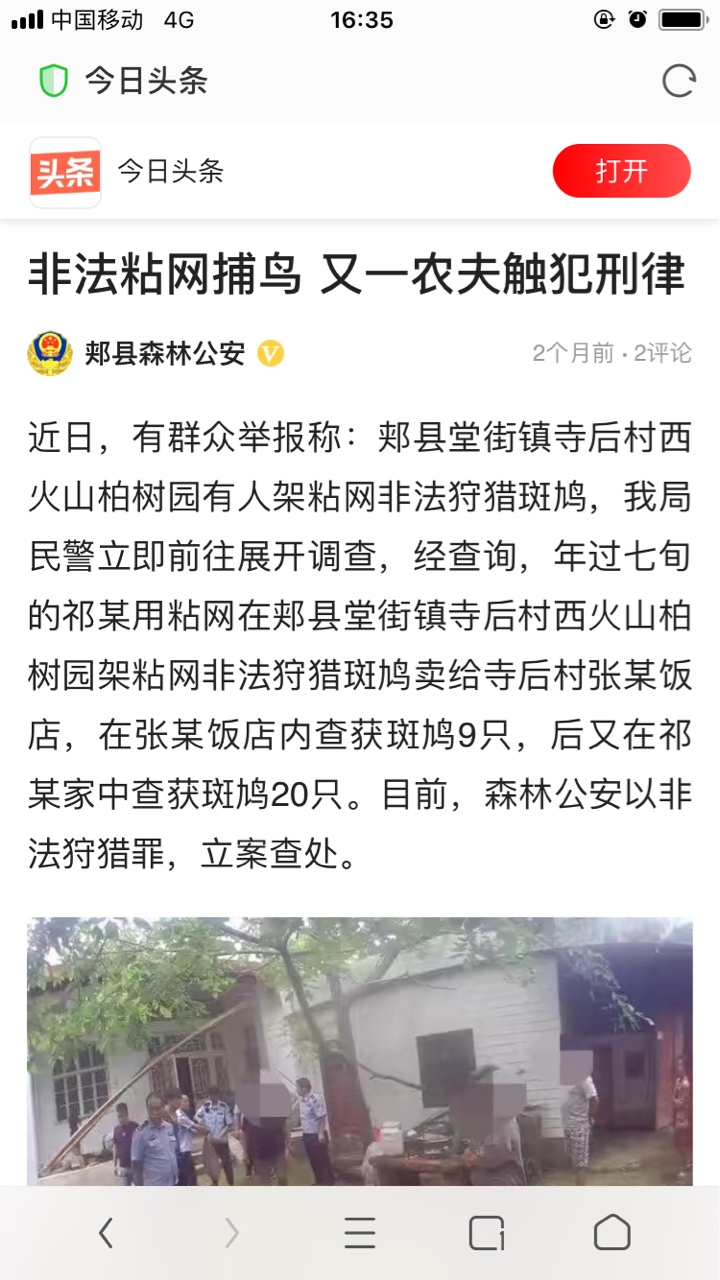Go back with the browser back arrow

[106, 1233]
